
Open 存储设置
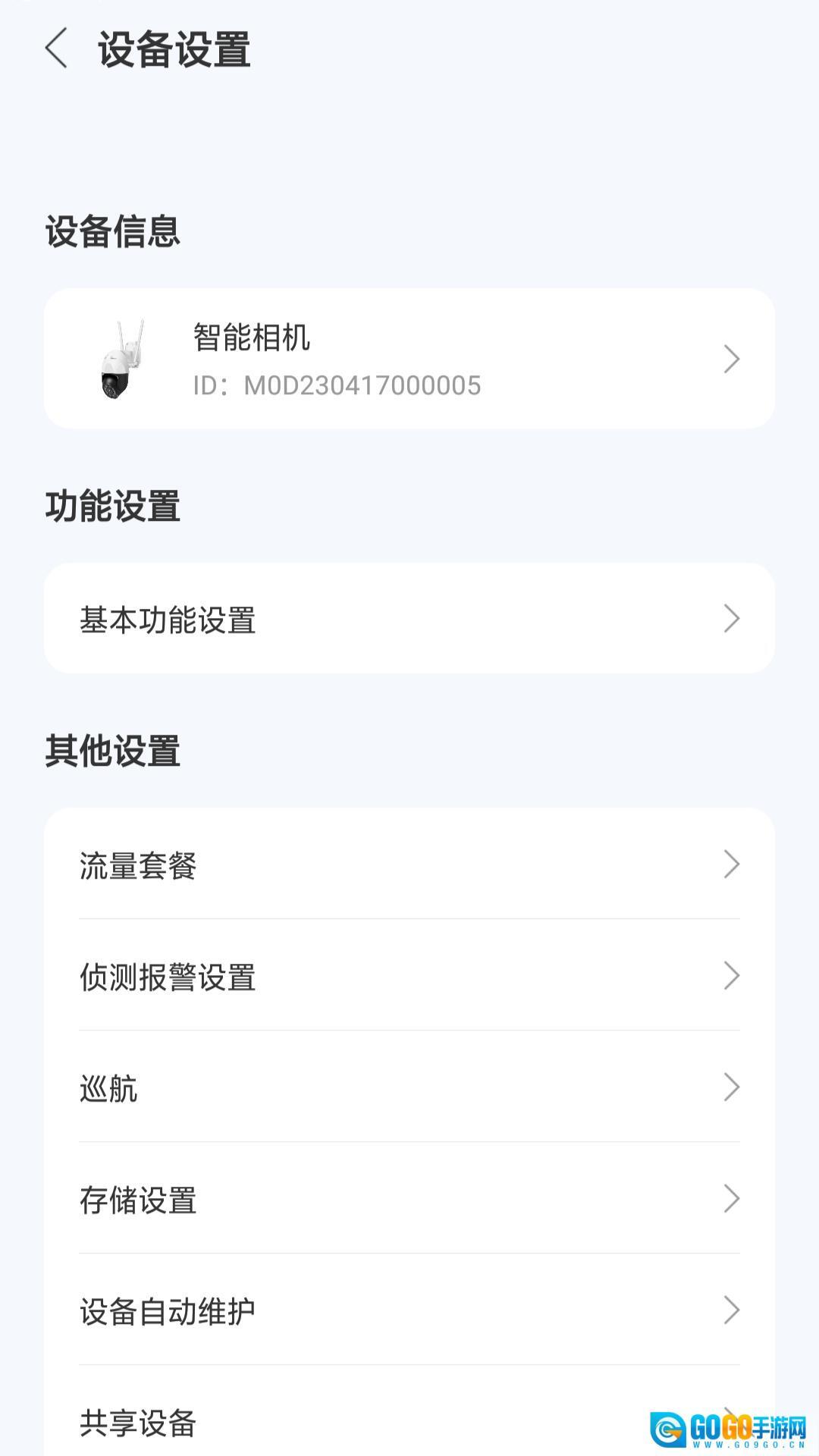409,1199
